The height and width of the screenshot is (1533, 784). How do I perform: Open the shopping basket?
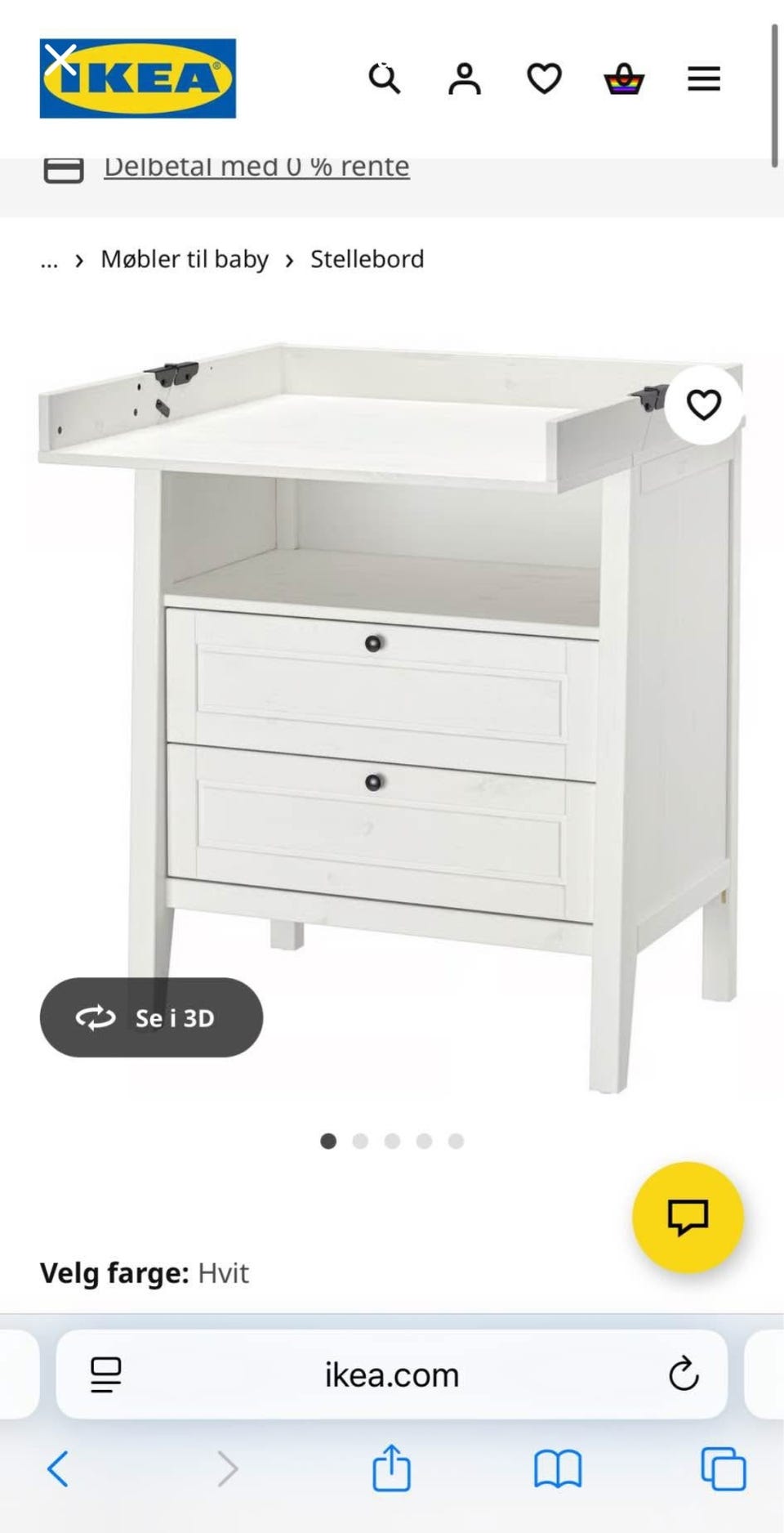click(x=624, y=79)
